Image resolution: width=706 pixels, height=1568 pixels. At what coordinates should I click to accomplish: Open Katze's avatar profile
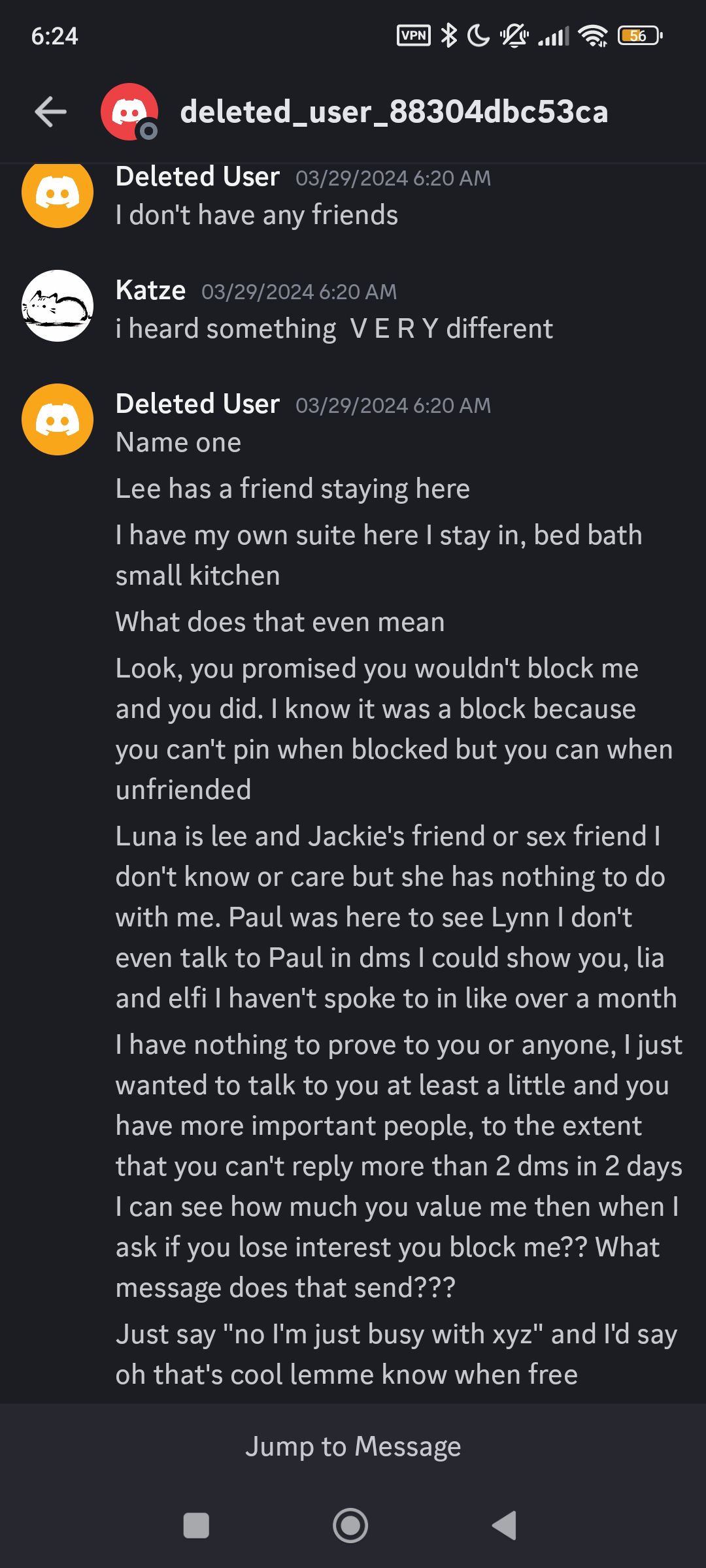click(x=58, y=306)
